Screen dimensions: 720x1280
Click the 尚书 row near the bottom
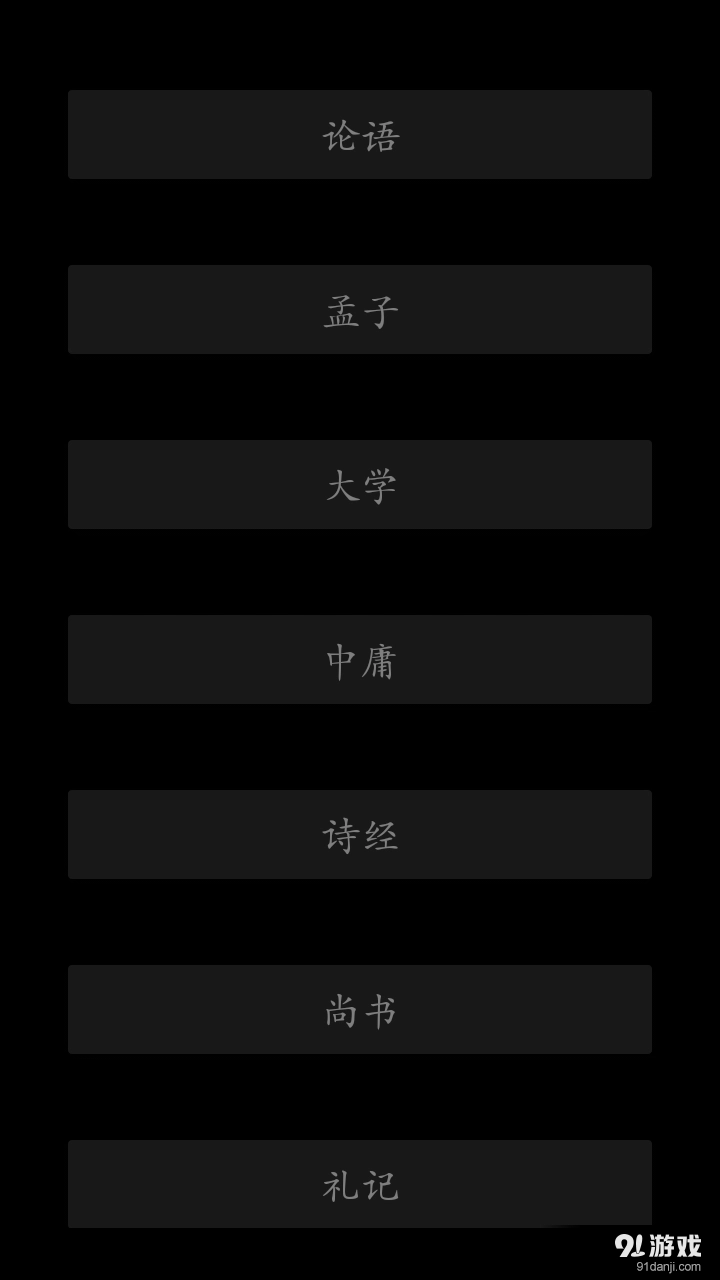tap(360, 1009)
